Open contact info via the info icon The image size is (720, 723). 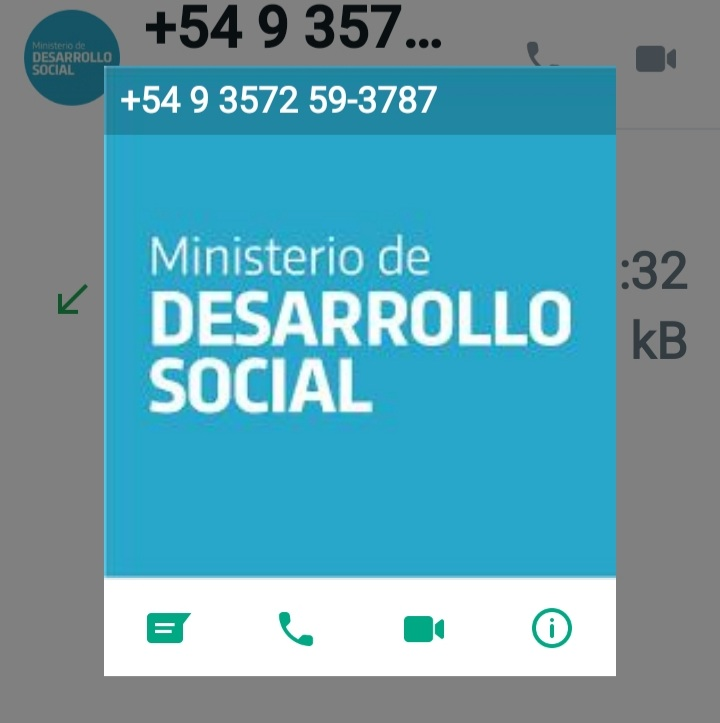[x=551, y=628]
